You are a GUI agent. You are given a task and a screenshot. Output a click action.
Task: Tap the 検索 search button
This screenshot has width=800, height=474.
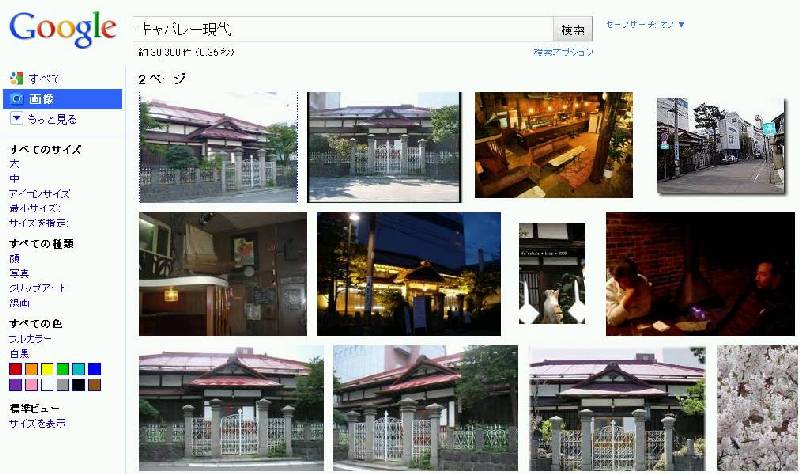[573, 30]
